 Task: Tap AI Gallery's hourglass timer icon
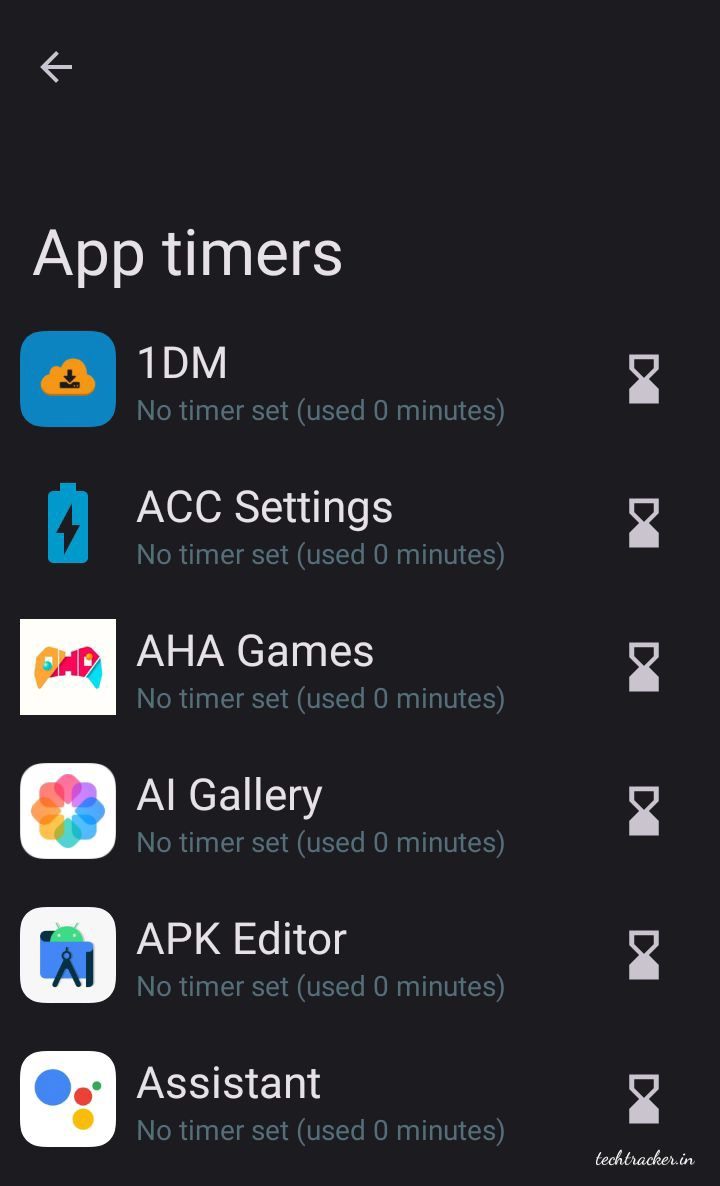[644, 811]
